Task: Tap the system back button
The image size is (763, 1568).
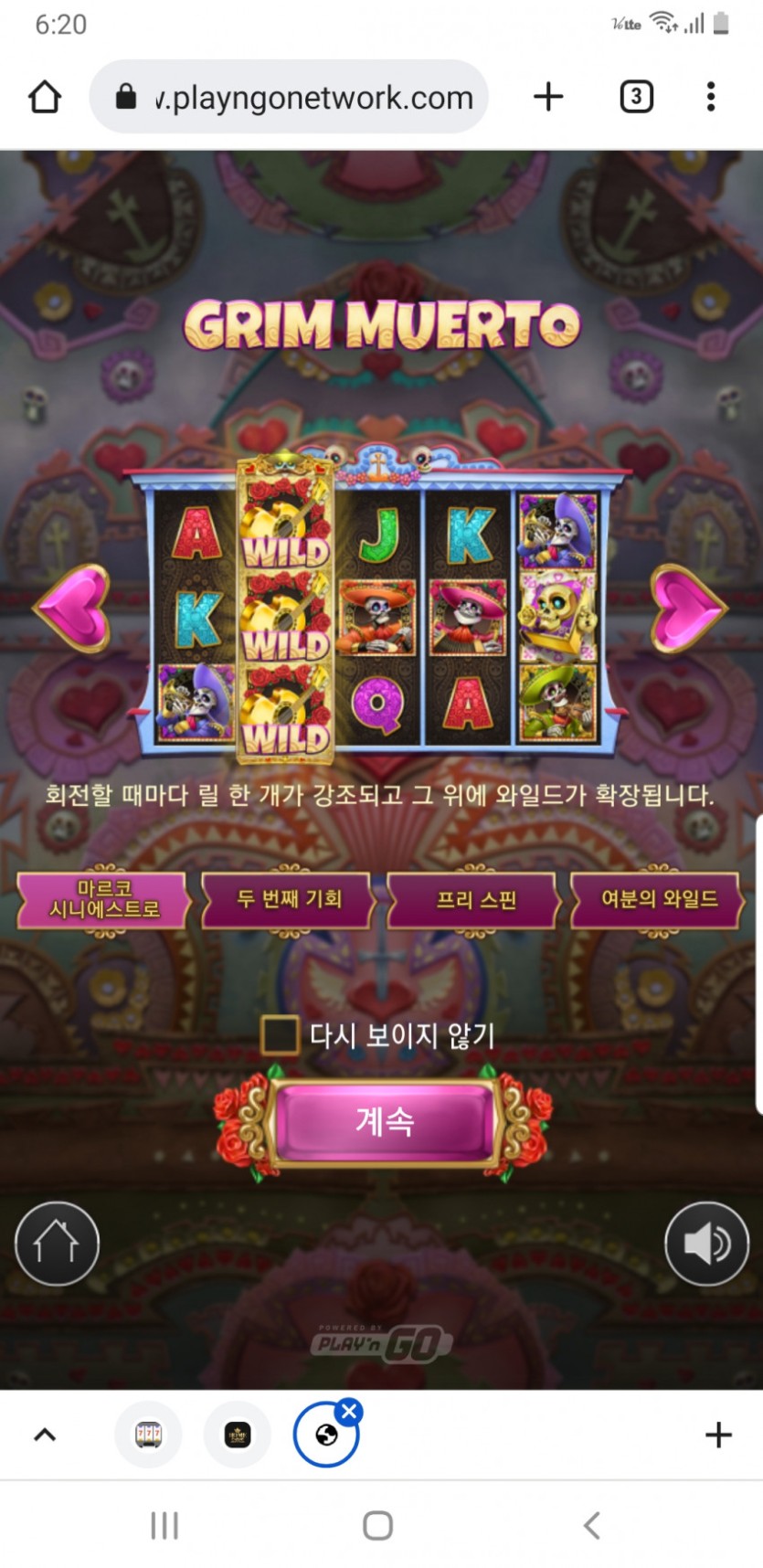Action: pyautogui.click(x=591, y=1525)
